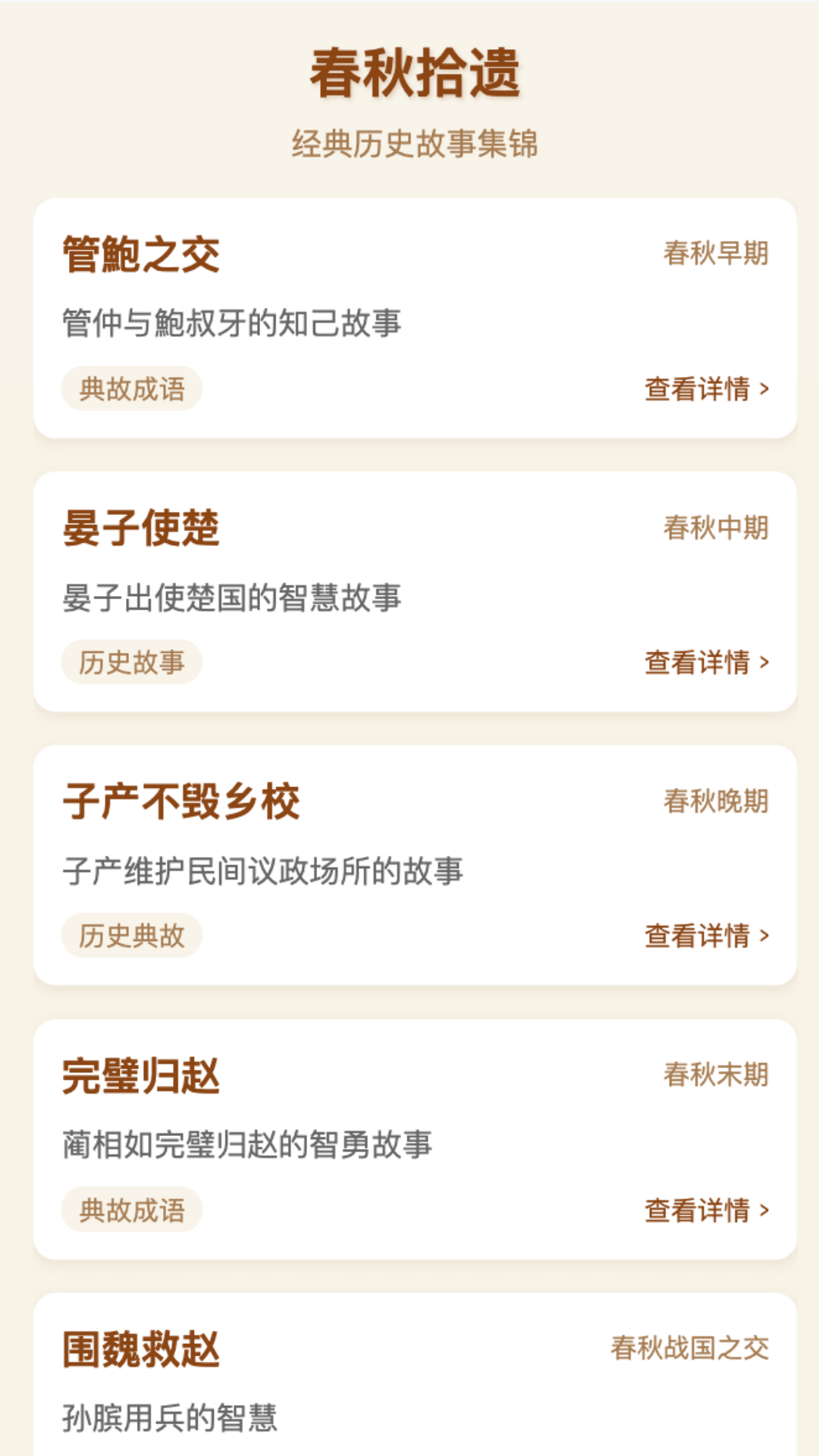Click the chevron on 完璧归赵 card
This screenshot has height=1456, width=819.
click(764, 1210)
